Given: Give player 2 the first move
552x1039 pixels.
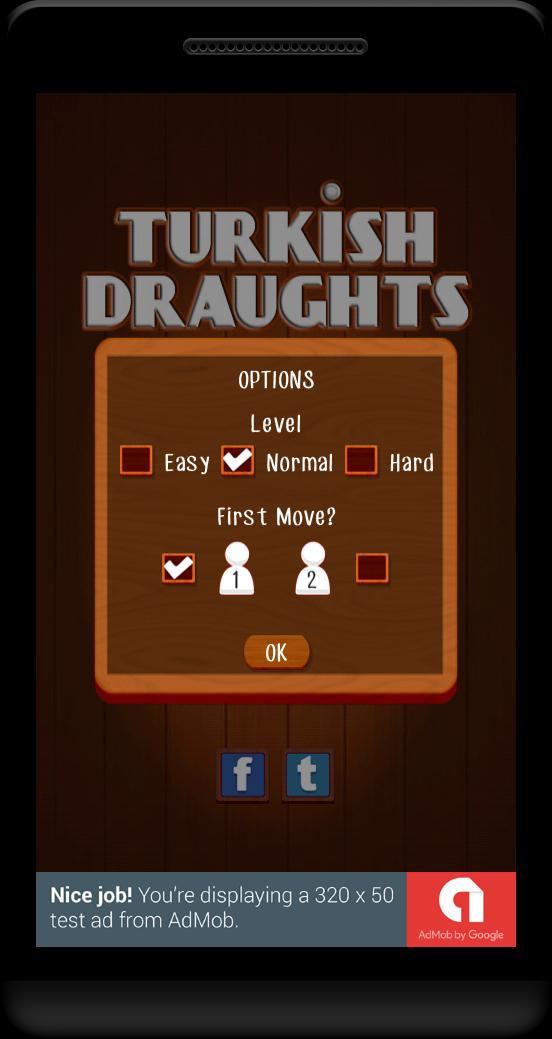Looking at the screenshot, I should point(372,569).
